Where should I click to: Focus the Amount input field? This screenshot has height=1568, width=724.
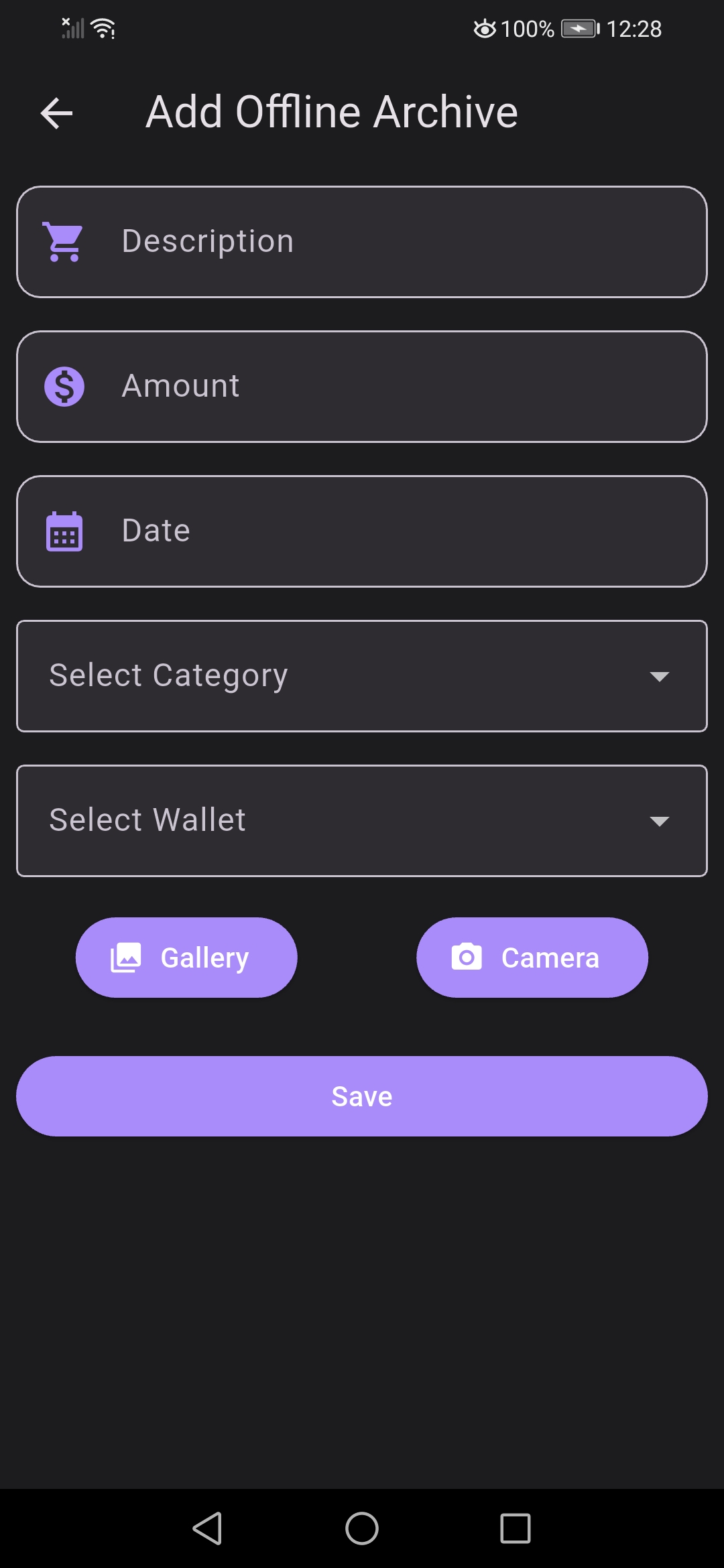point(362,387)
